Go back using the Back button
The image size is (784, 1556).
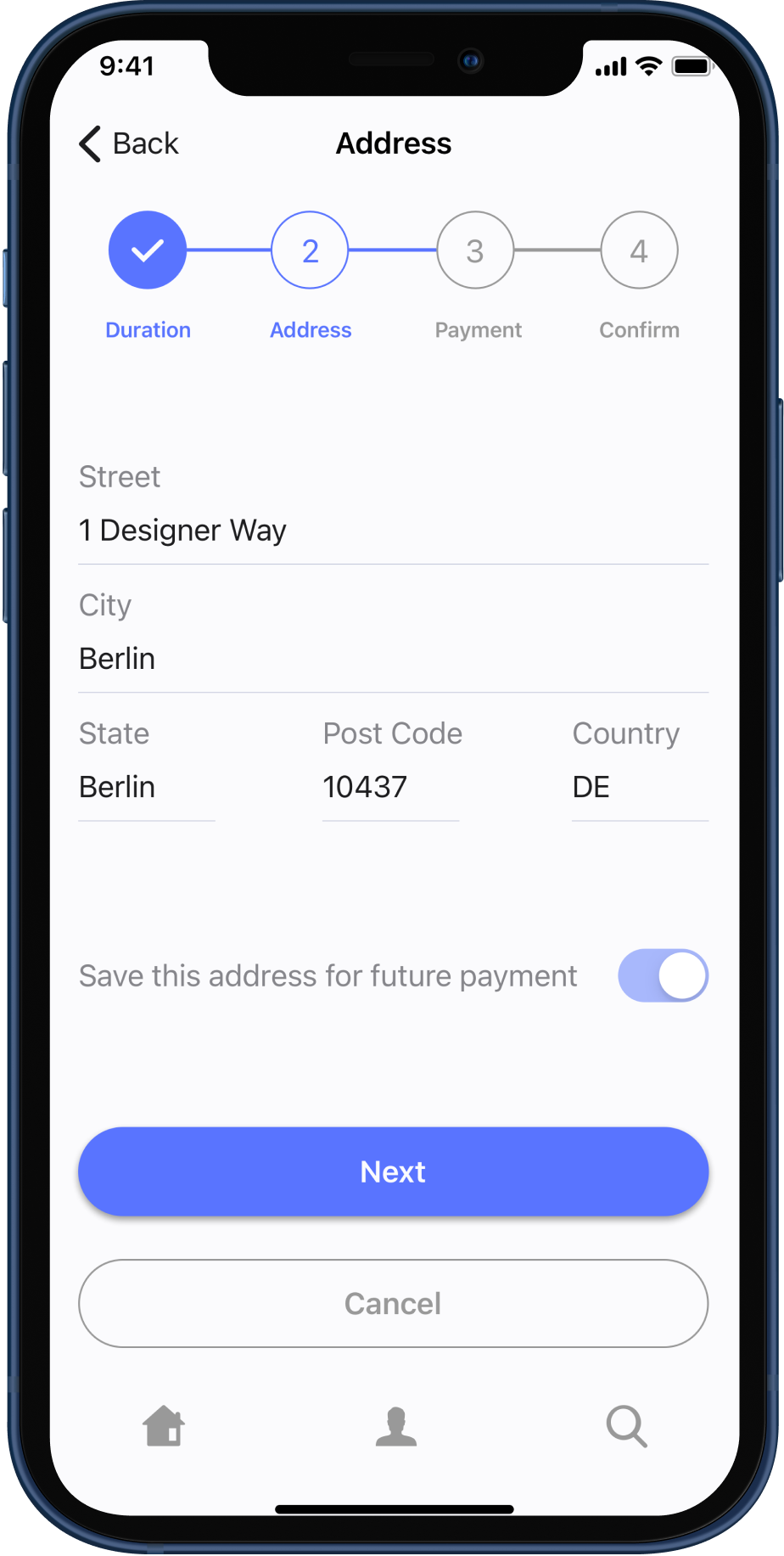click(x=129, y=143)
